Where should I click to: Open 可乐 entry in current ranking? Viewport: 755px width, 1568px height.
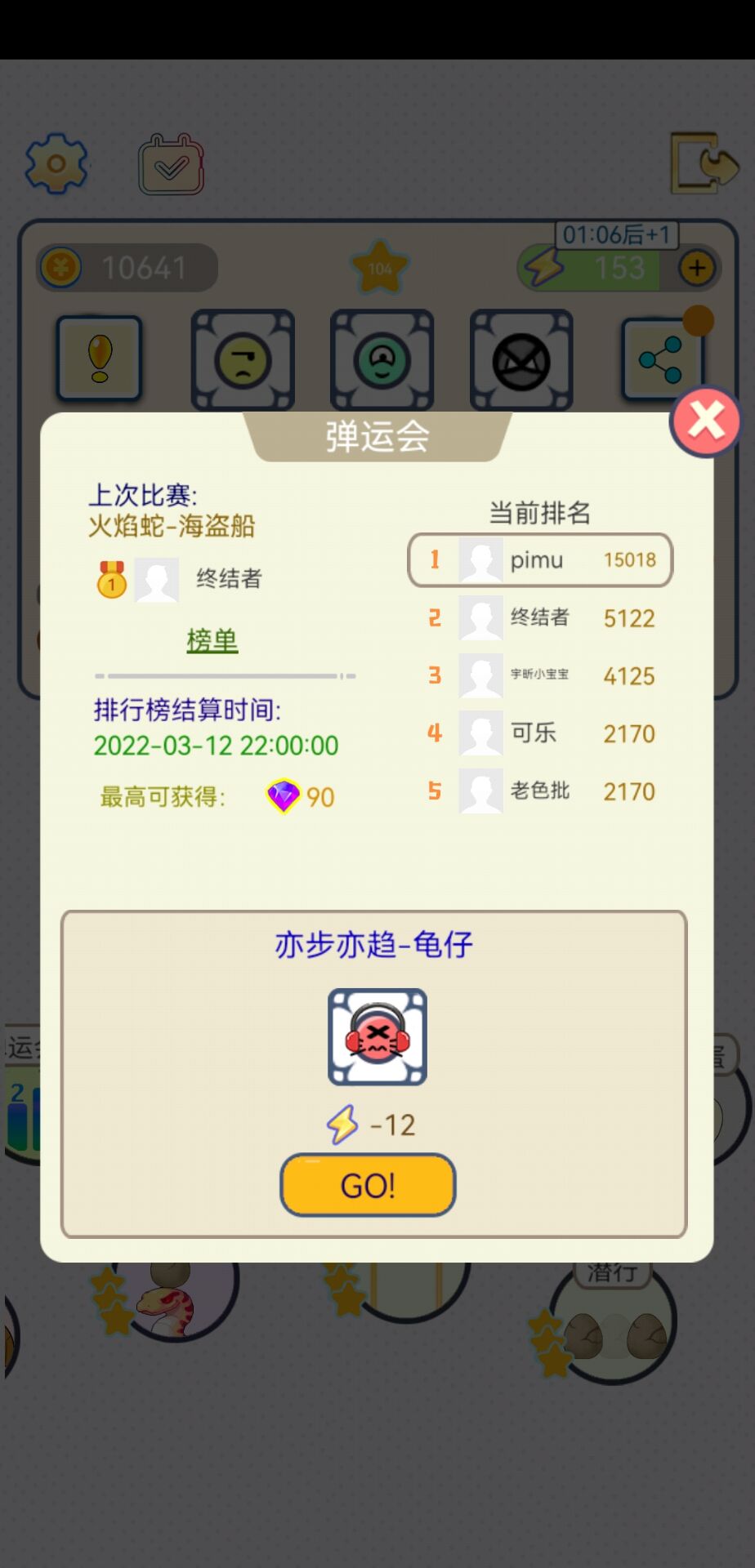(x=540, y=733)
